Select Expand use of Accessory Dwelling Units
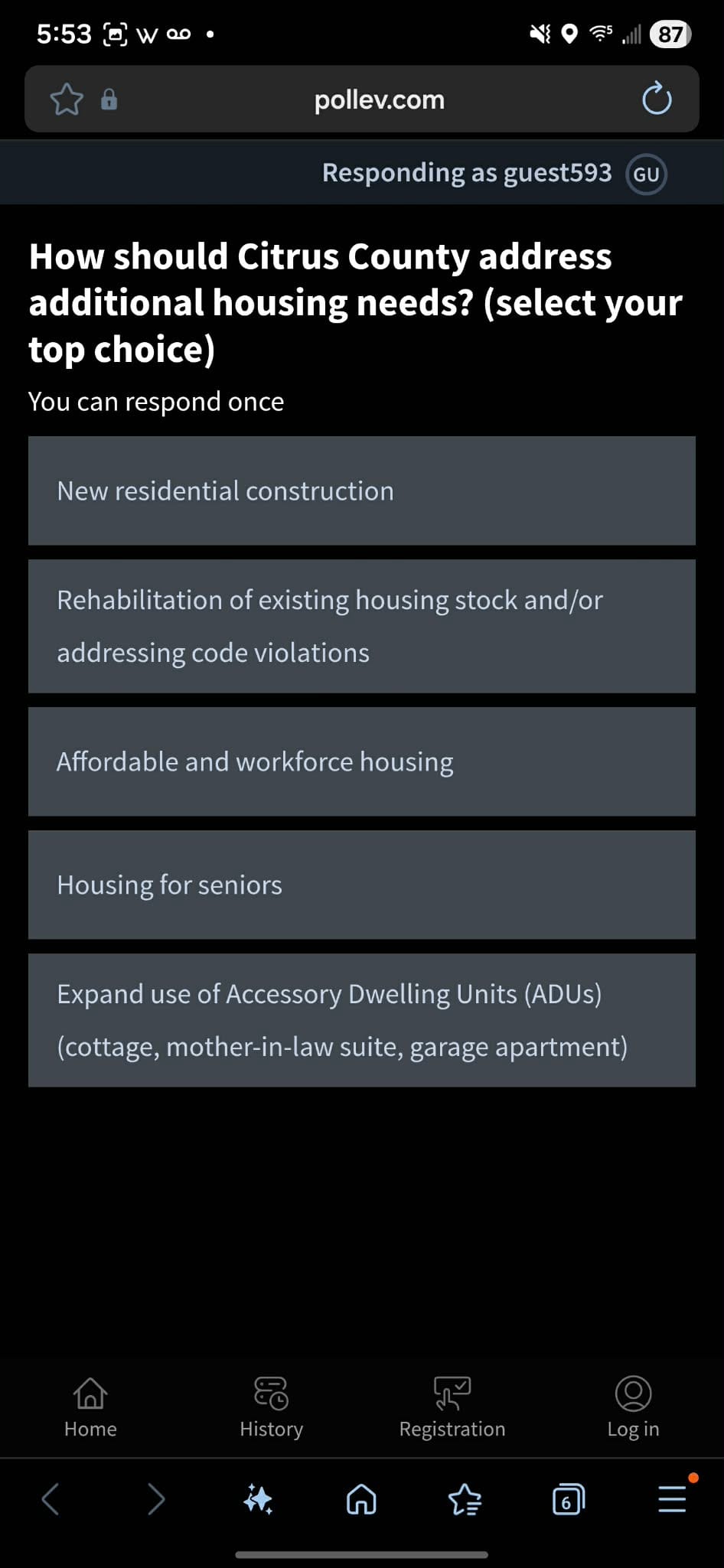724x1568 pixels. 361,1019
